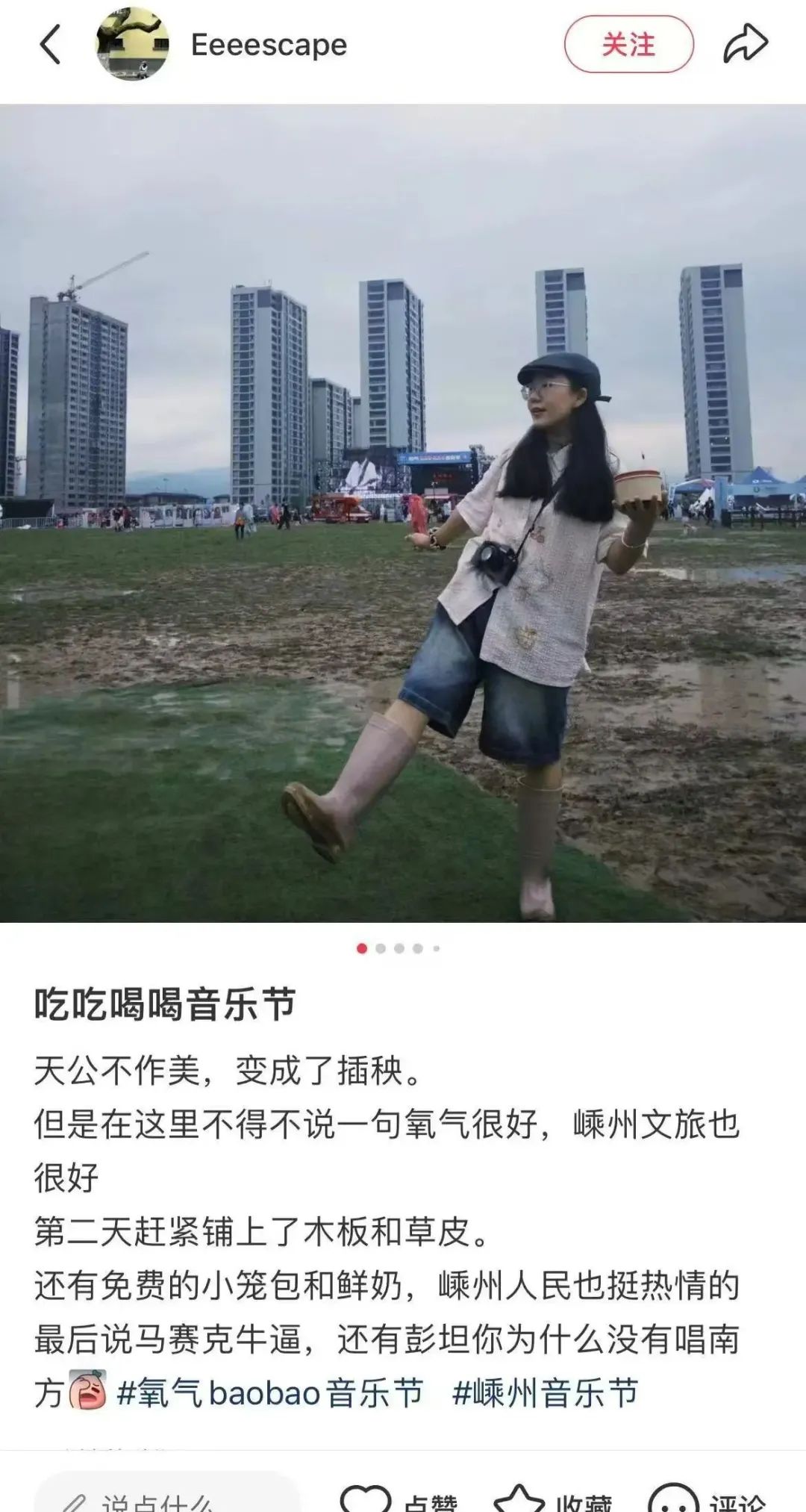Share this post via the arrow icon
Screen dimensions: 806x1512
[x=745, y=43]
